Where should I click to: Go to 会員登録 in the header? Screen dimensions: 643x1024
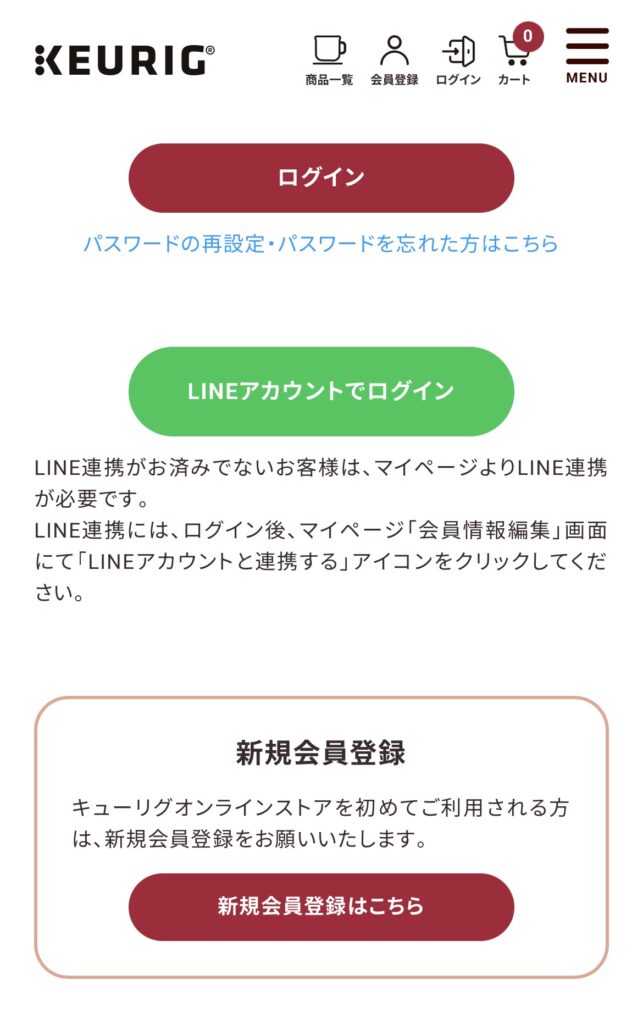coord(394,59)
